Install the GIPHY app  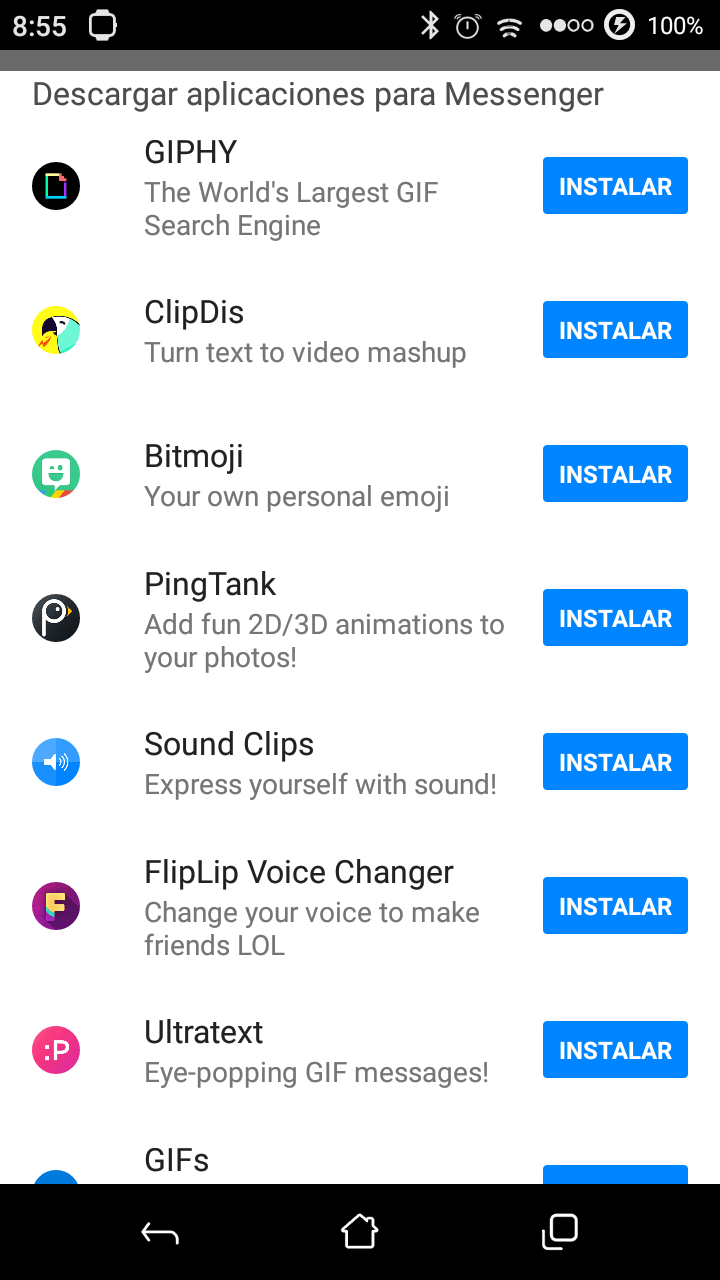click(x=615, y=186)
